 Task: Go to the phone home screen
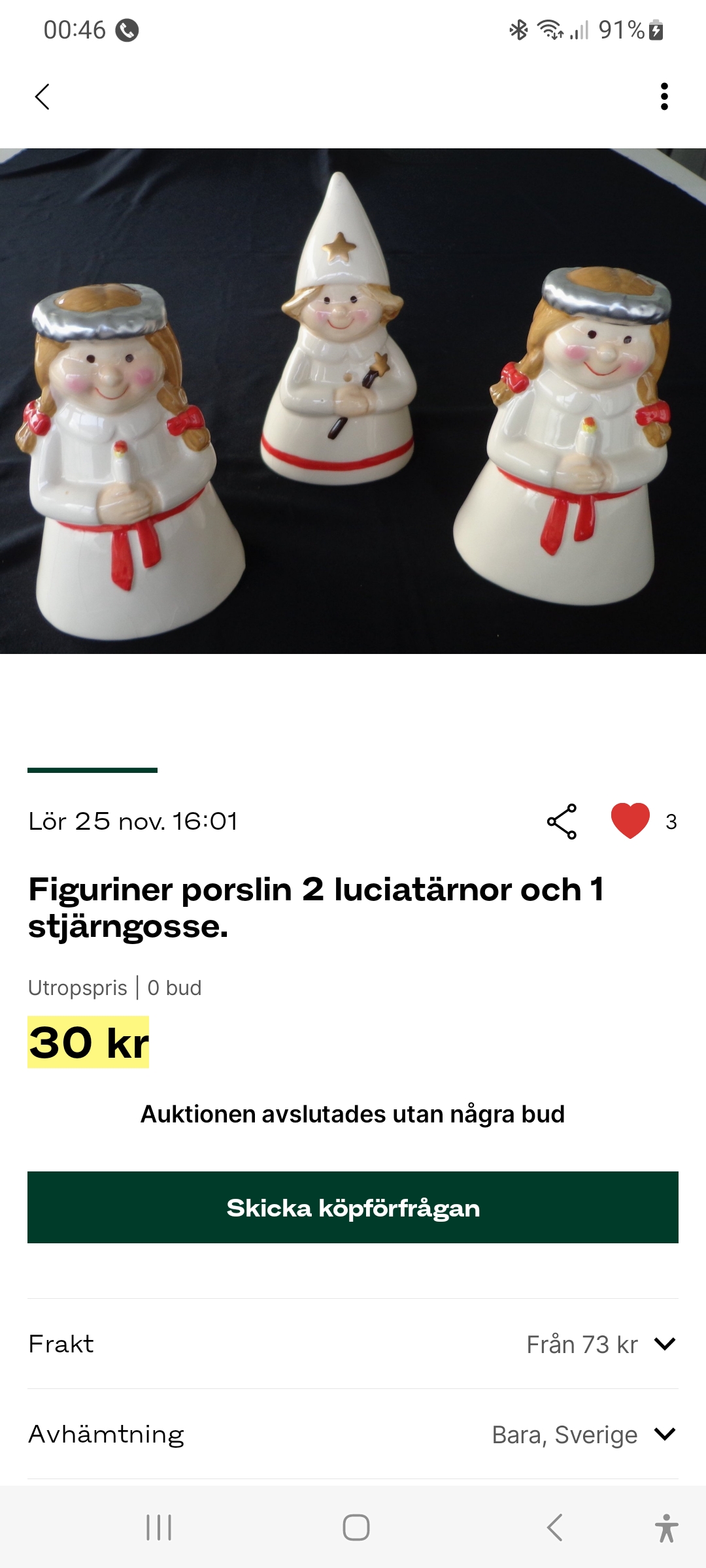[356, 1527]
